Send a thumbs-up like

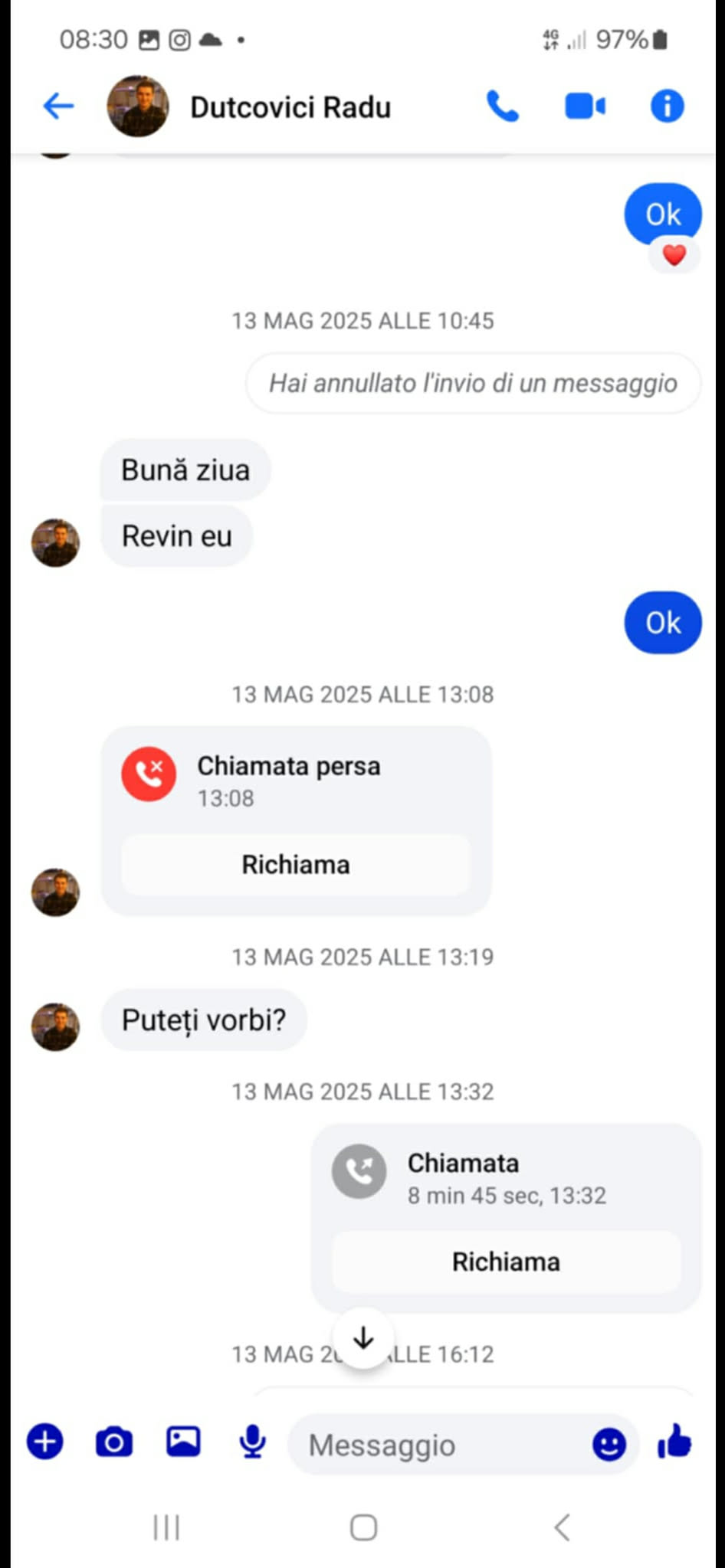click(x=674, y=1442)
